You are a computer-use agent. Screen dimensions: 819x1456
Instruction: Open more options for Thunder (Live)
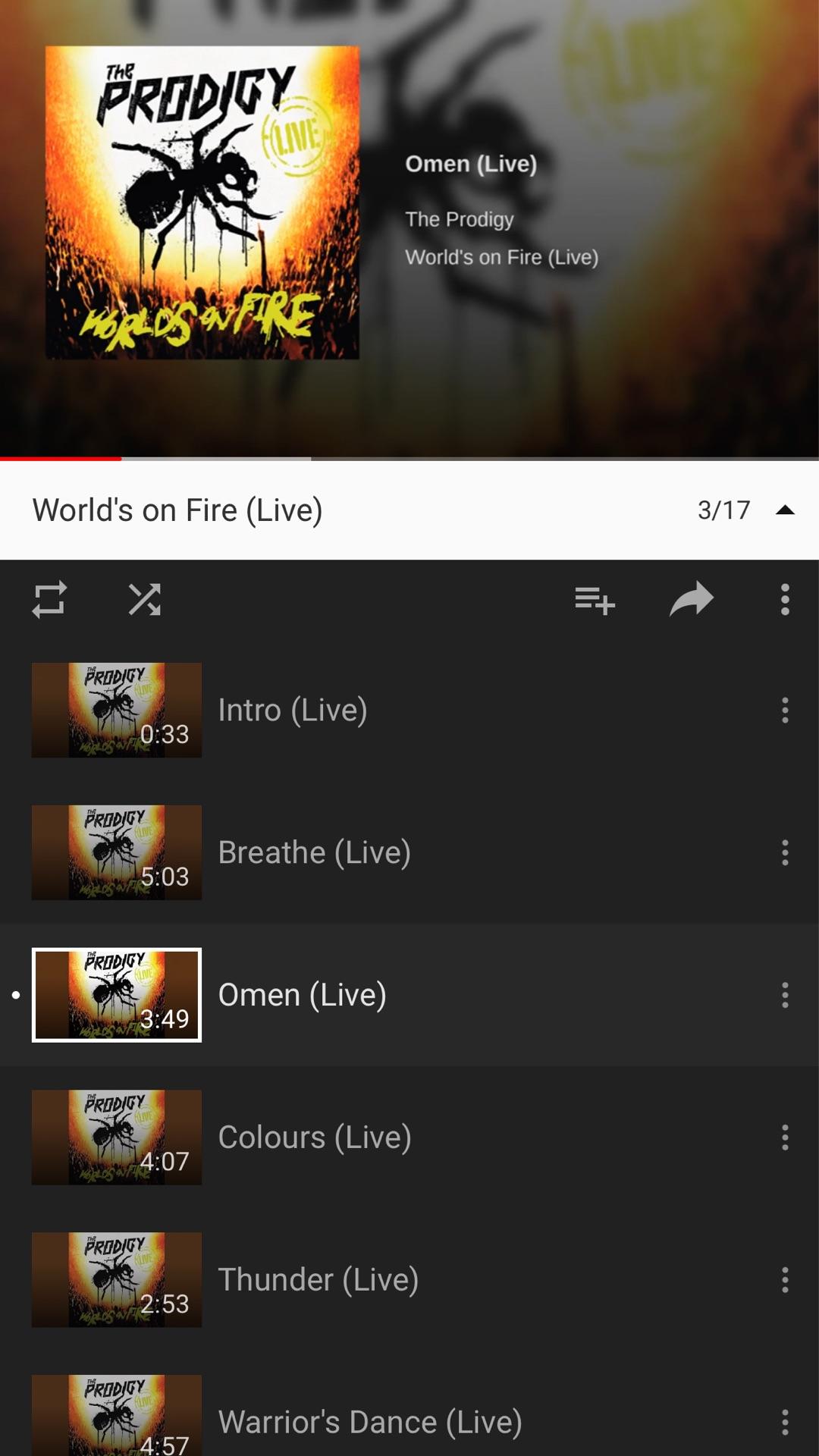tap(785, 1280)
